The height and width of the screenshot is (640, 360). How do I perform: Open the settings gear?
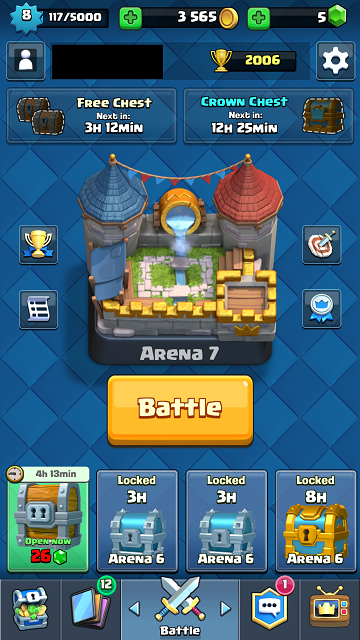click(336, 60)
